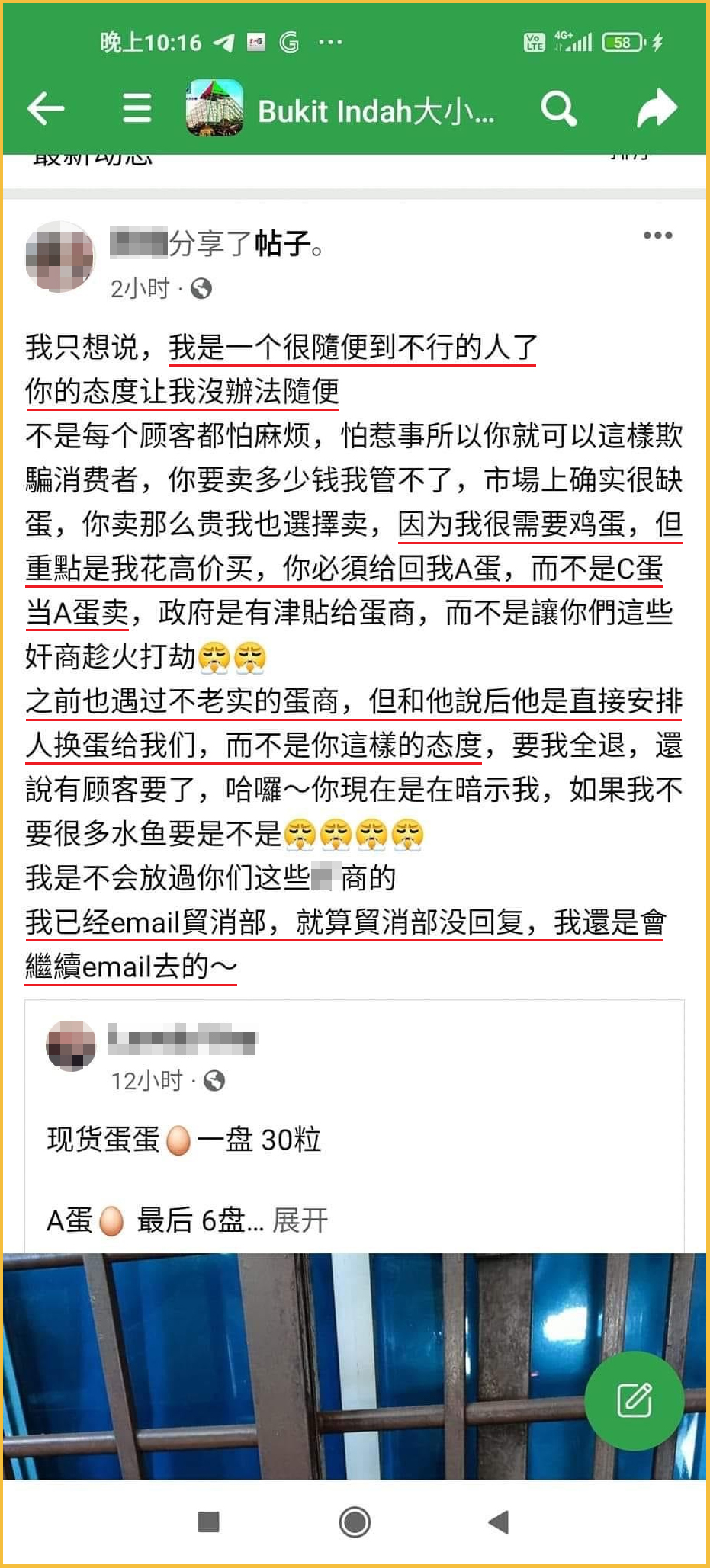Go back using the top arrow

[46, 108]
